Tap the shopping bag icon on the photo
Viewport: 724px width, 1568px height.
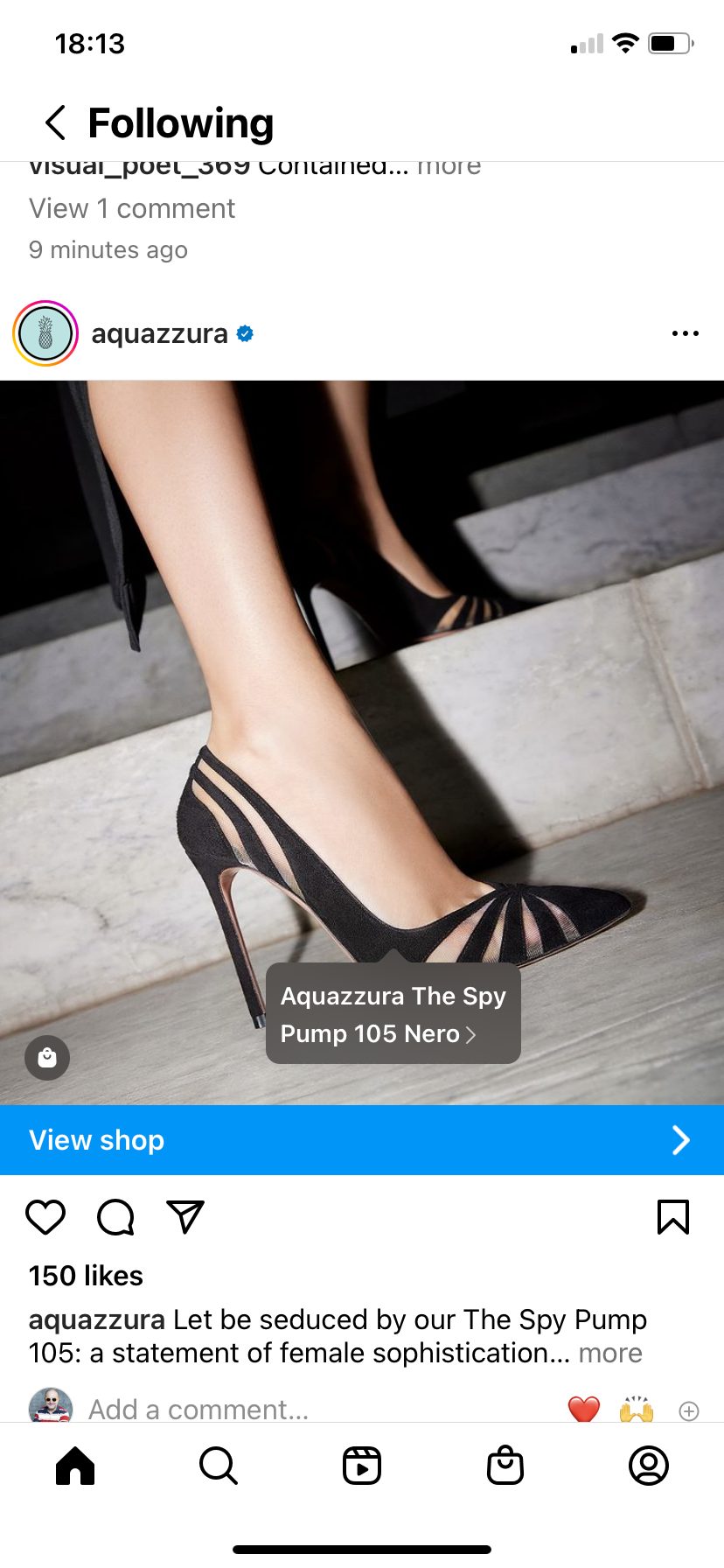coord(47,1058)
